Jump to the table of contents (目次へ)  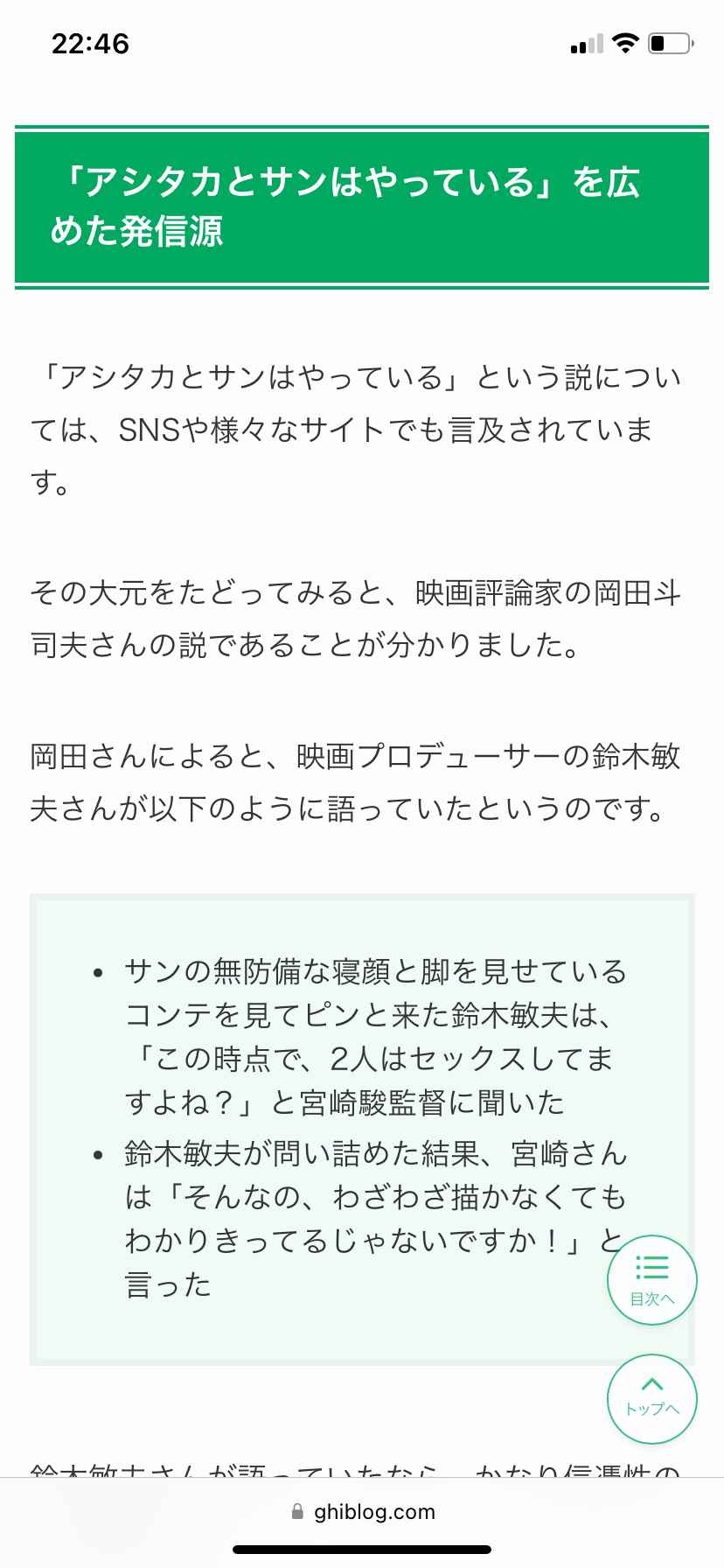tap(651, 1280)
